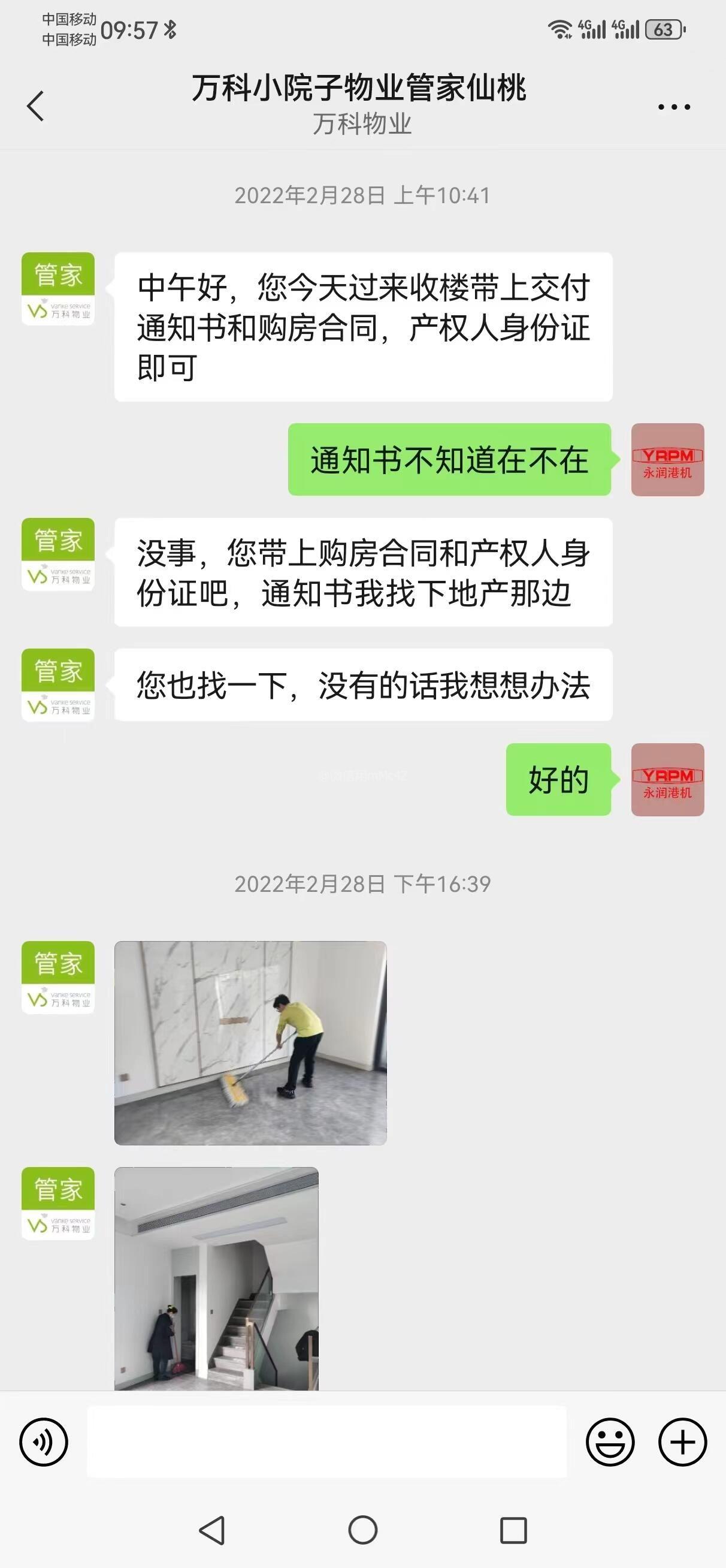Open the plus attachment menu
Screen dimensions: 726x1568
[x=682, y=1442]
